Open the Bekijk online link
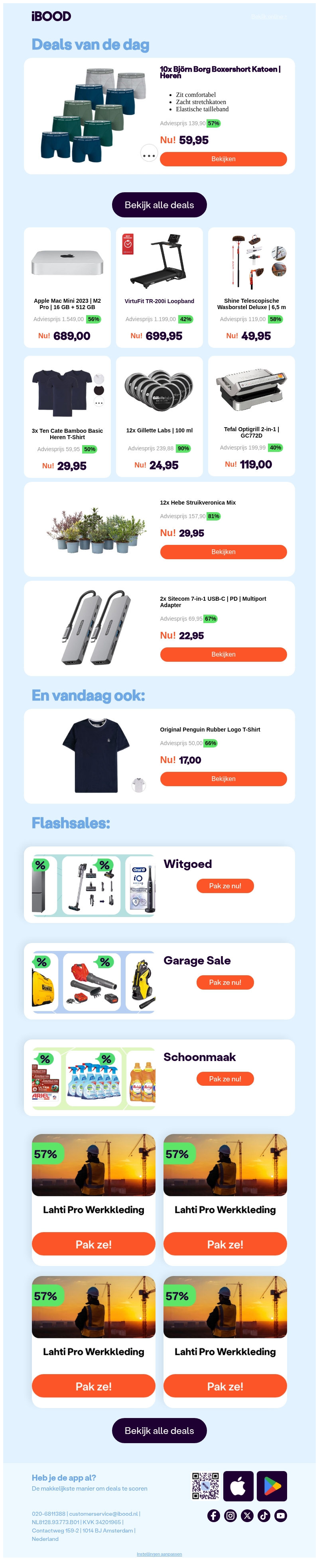Screen dimensions: 319x1568 [268, 17]
